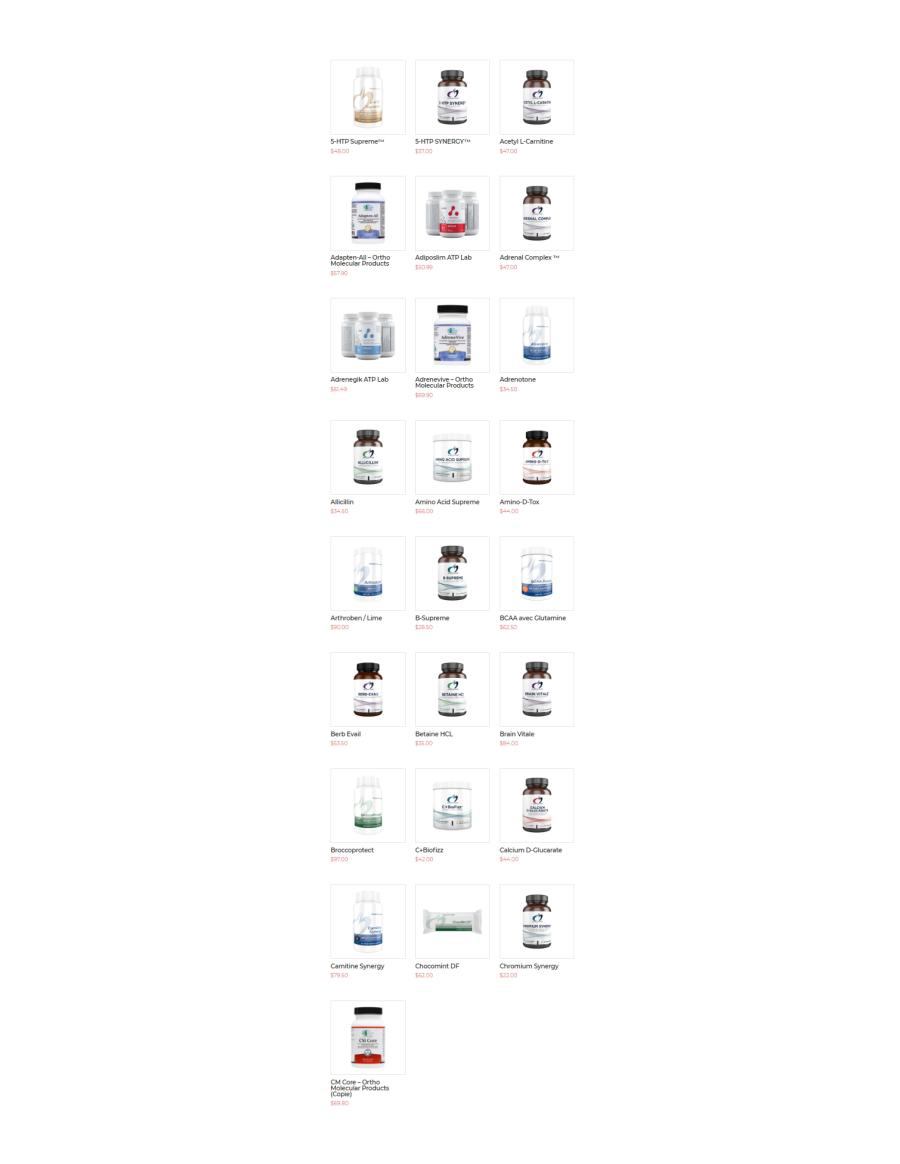View the 5-HTP SYNERGY product card
This screenshot has width=900, height=1164.
pyautogui.click(x=452, y=97)
